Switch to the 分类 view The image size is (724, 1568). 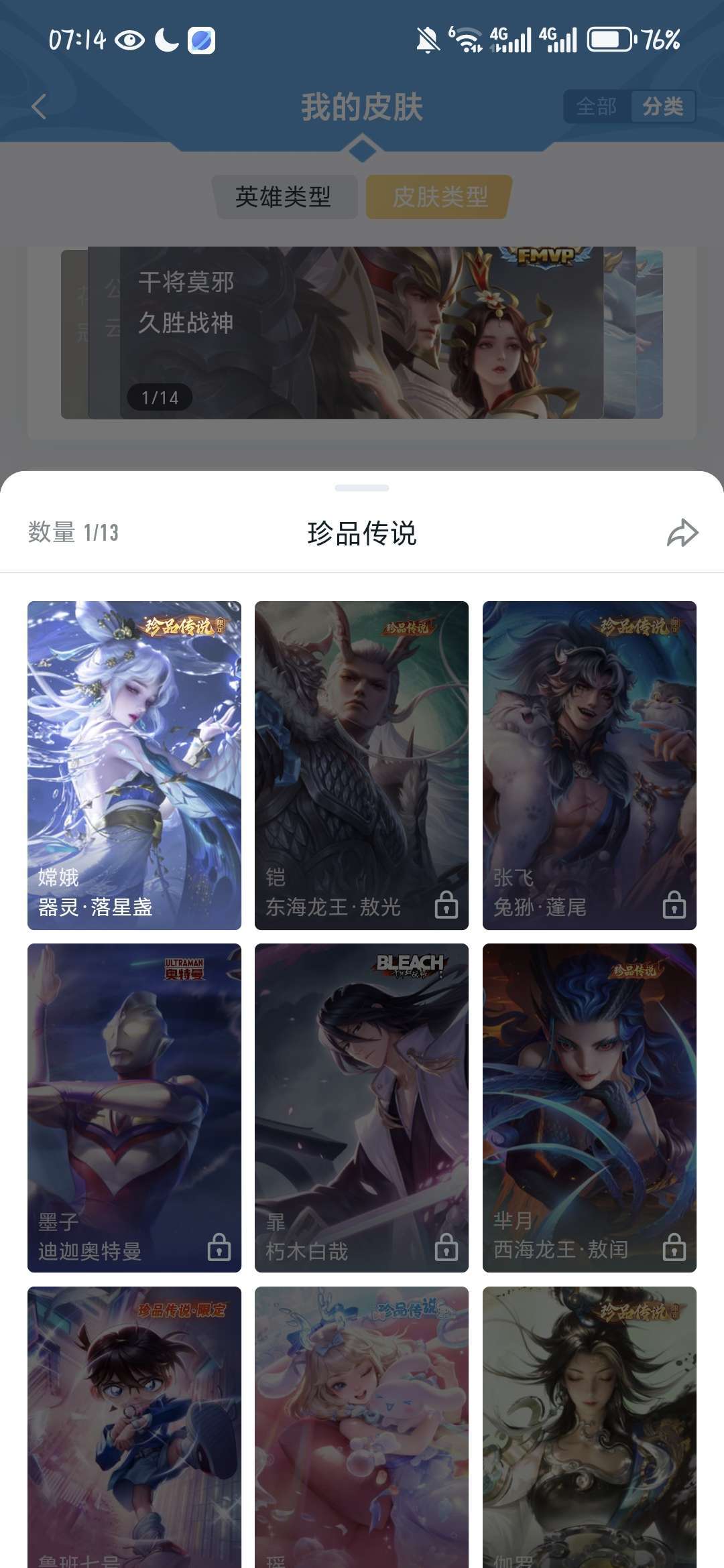pos(662,107)
